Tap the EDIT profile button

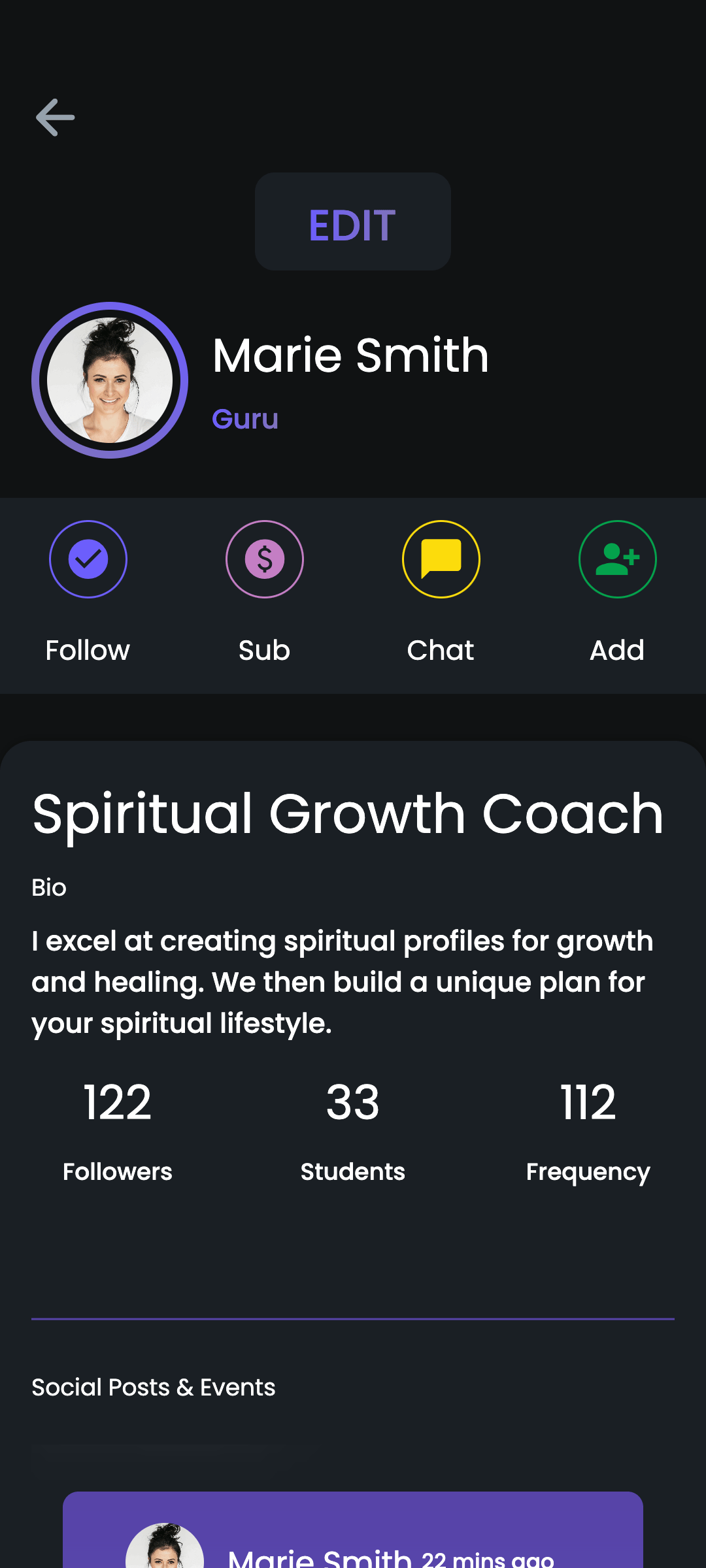352,222
